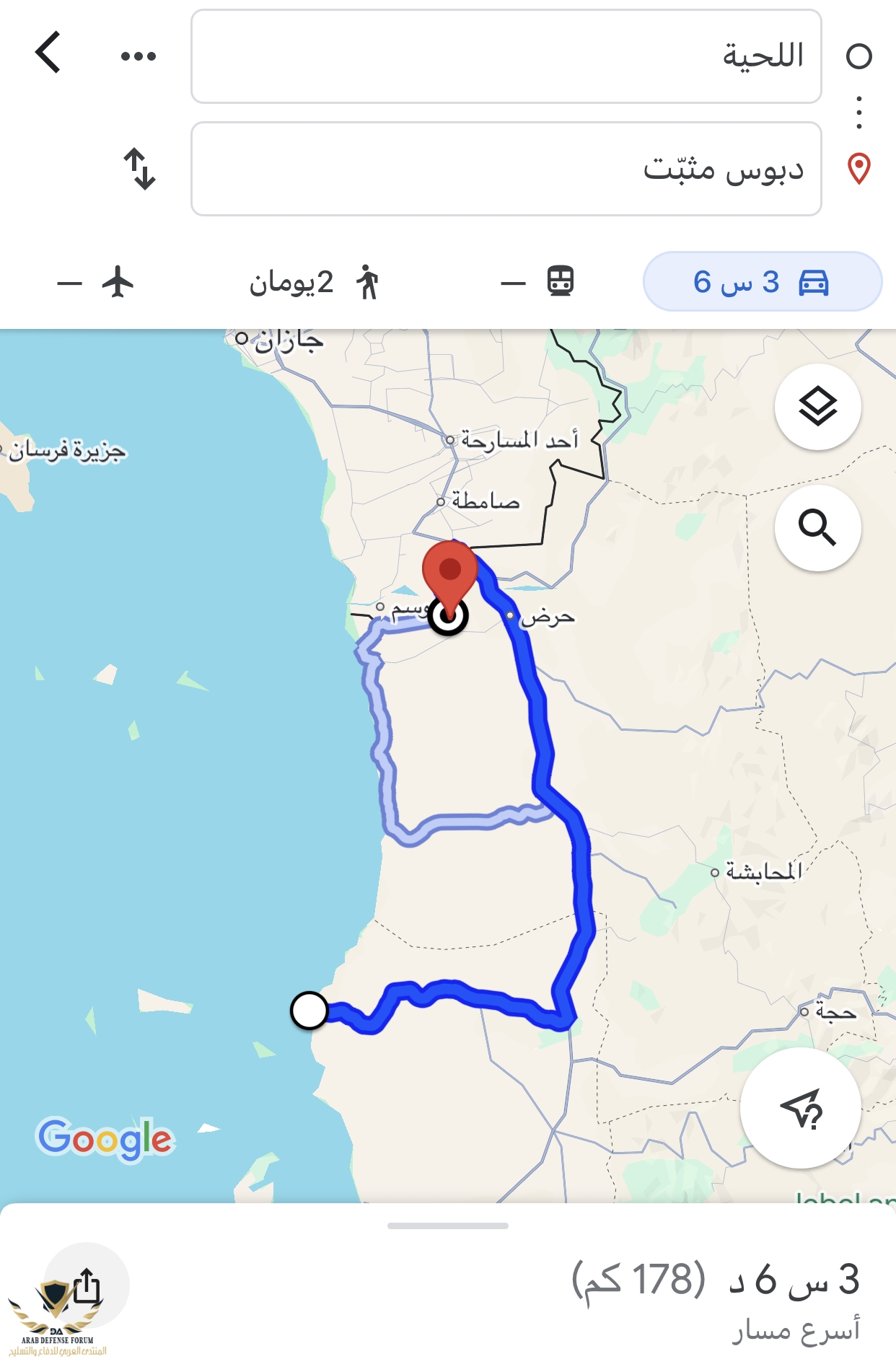
Task: Edit the destination field دبوس مثبّت
Action: 506,169
